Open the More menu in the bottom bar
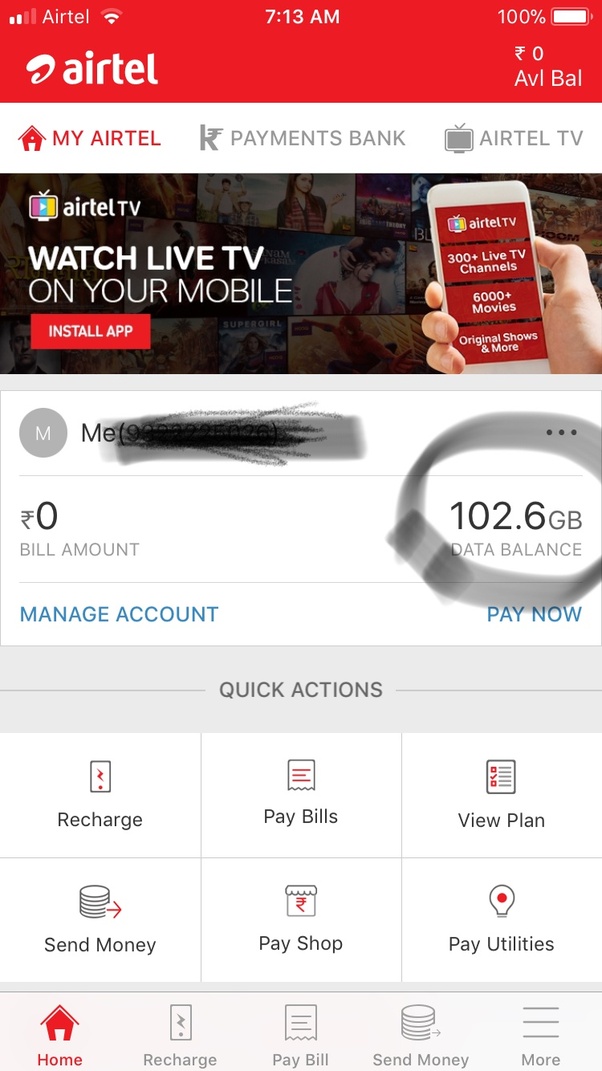 (x=541, y=1034)
